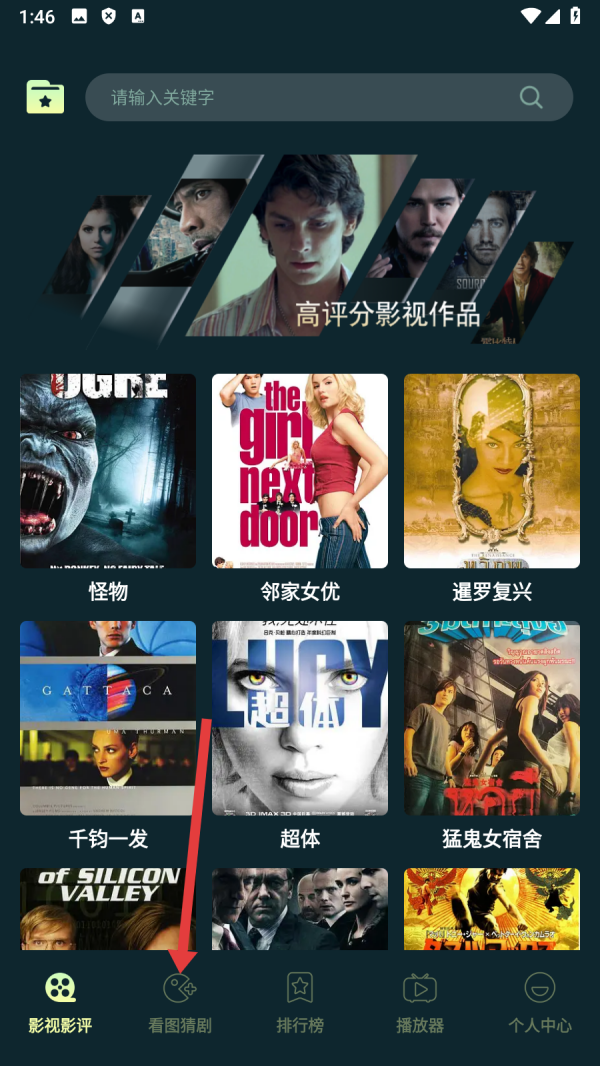Screen dimensions: 600x1066
Task: Tap the magnifier search icon
Action: [531, 97]
